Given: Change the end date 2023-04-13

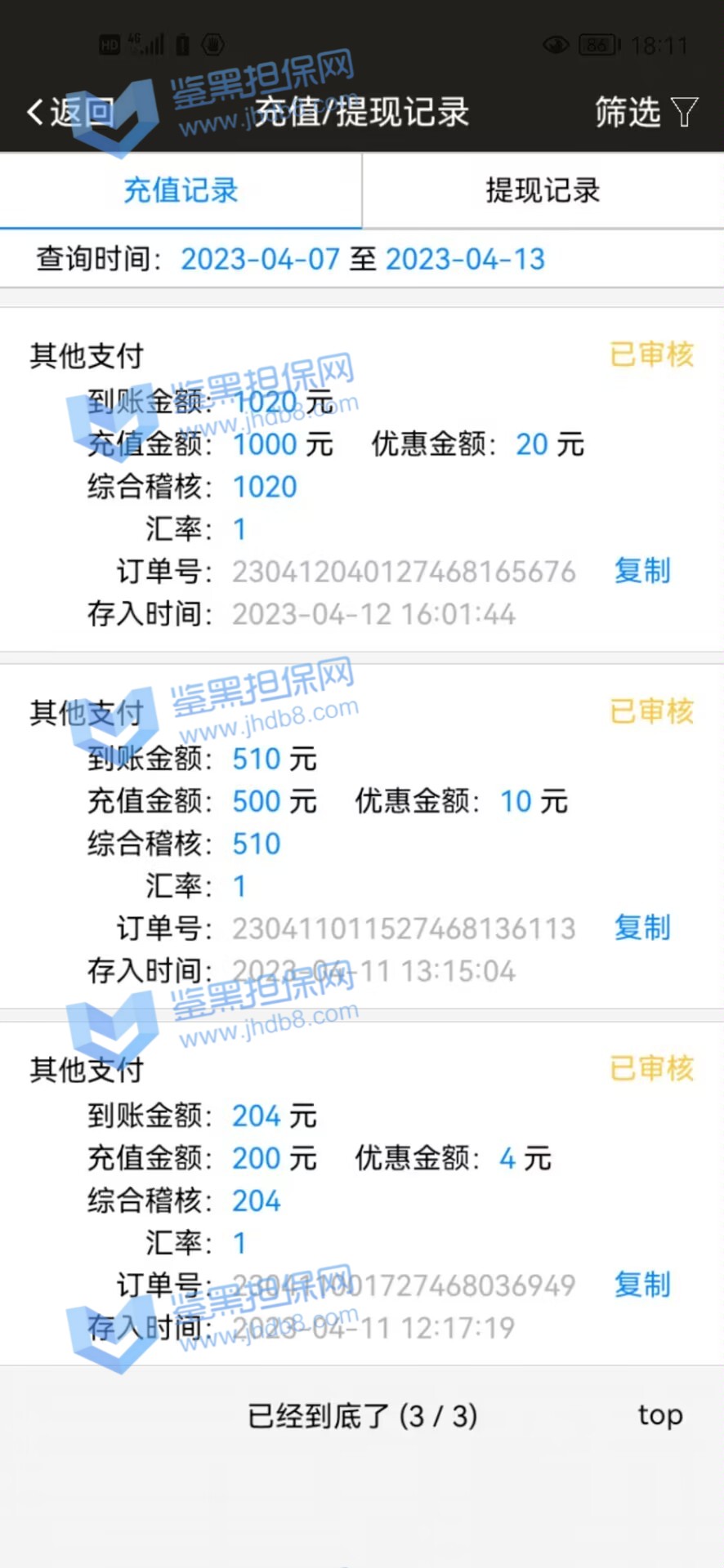Looking at the screenshot, I should click(x=465, y=260).
